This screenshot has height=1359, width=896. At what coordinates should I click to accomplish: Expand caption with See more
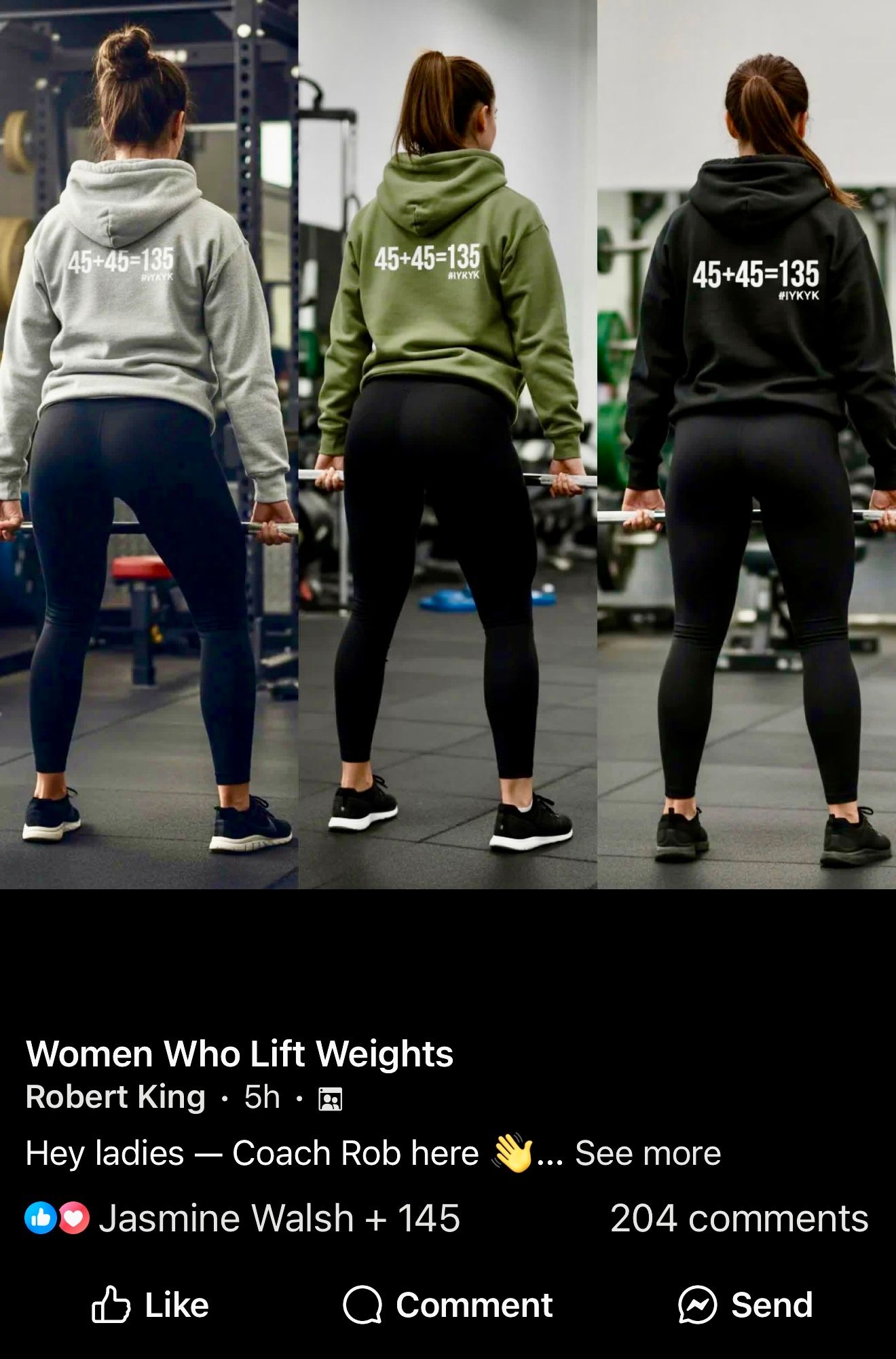point(648,1153)
